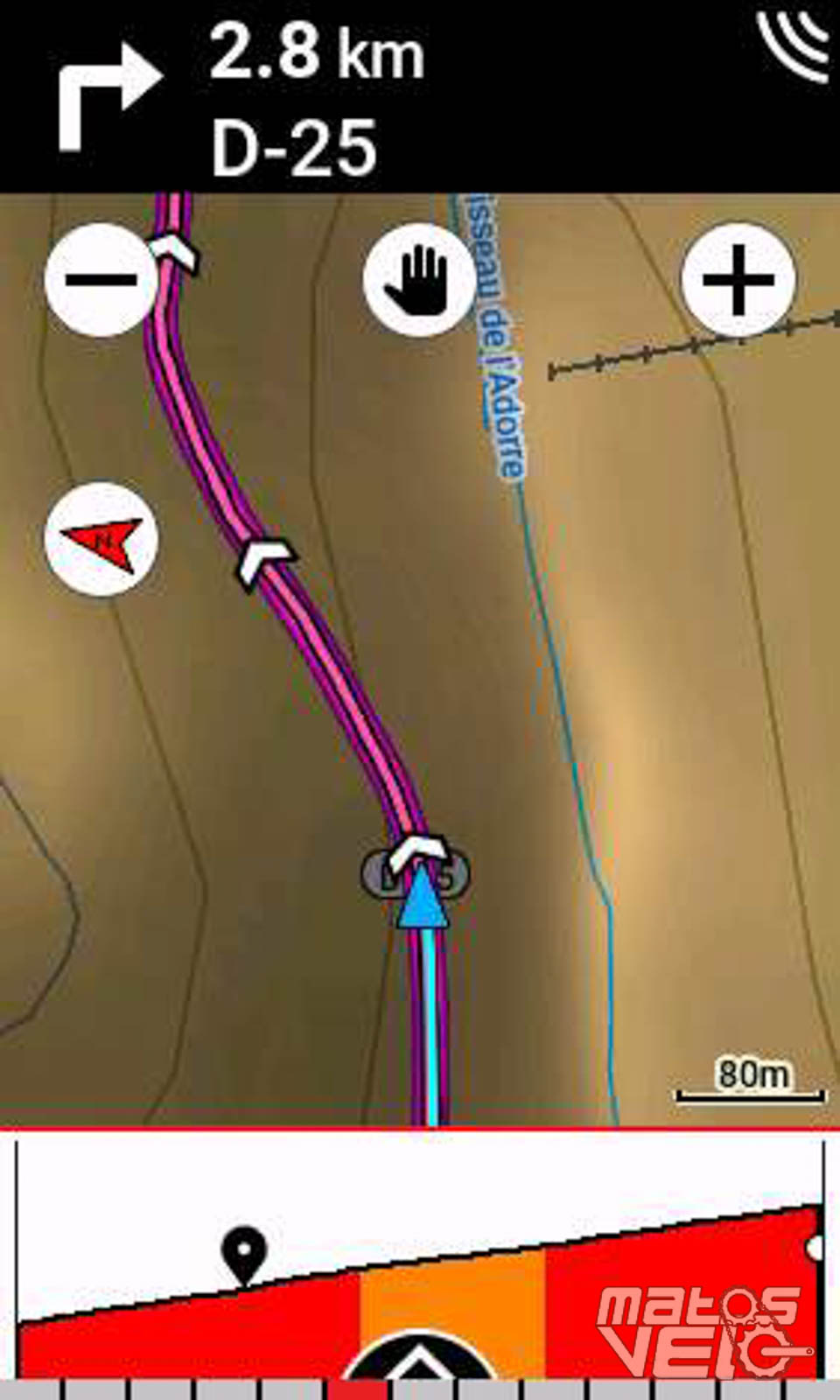The height and width of the screenshot is (1400, 840).
Task: Enable map panning with the hand icon
Action: pyautogui.click(x=420, y=280)
